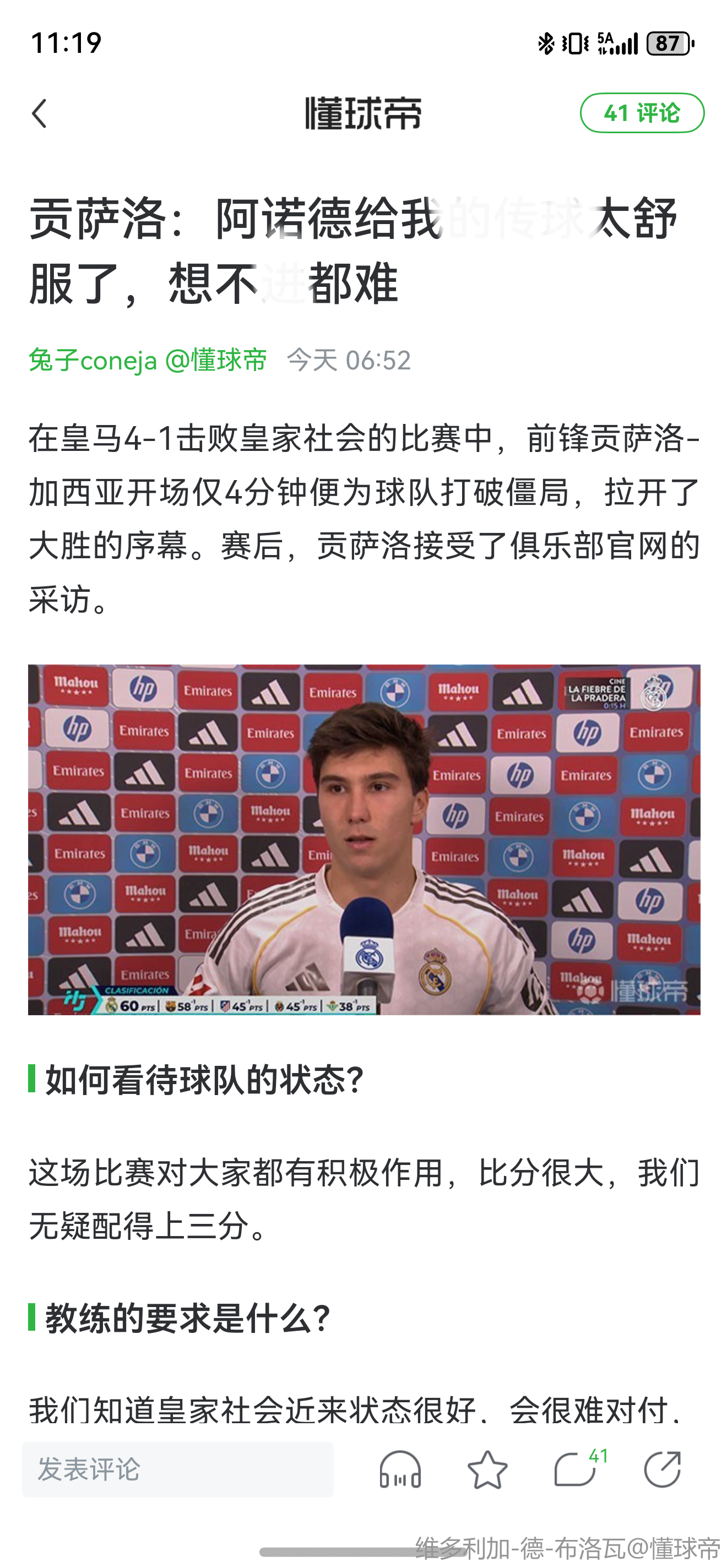The width and height of the screenshot is (727, 1568).
Task: Open the 41 评论 button at top
Action: click(642, 113)
